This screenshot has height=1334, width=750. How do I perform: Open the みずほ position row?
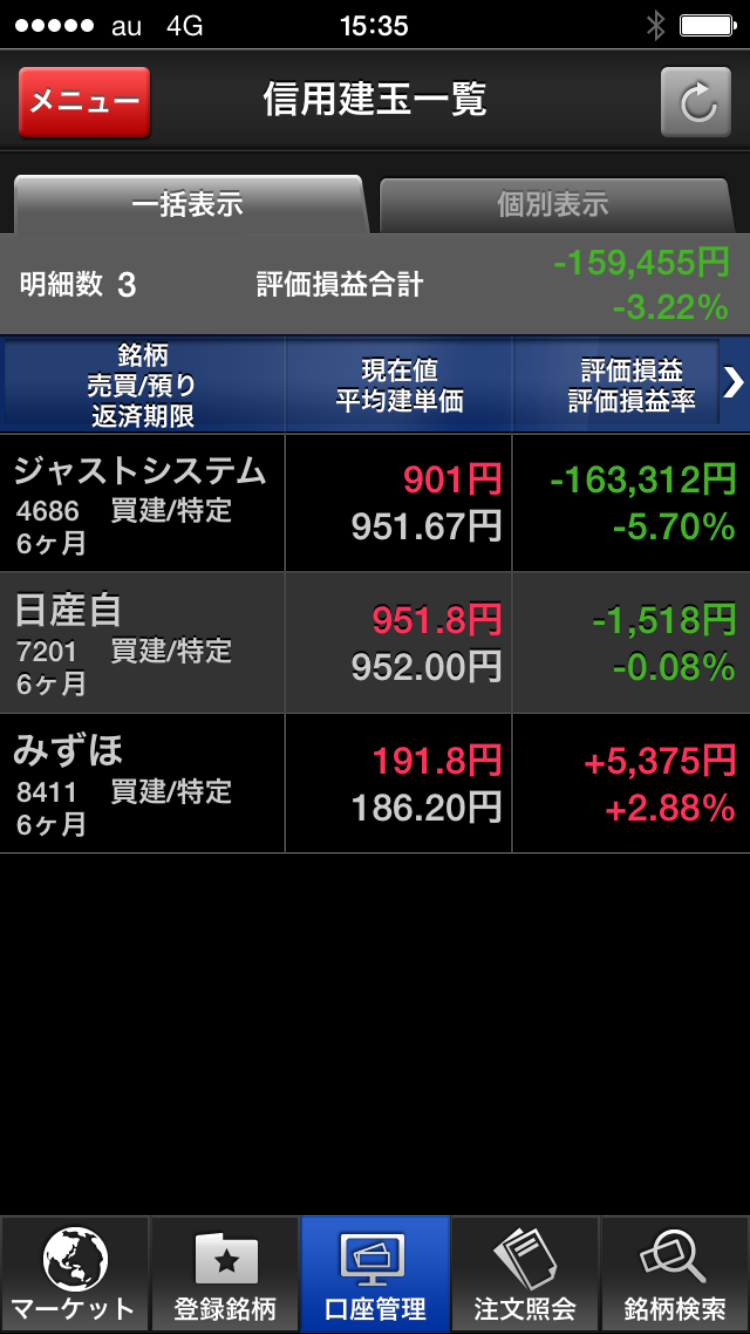coord(375,783)
